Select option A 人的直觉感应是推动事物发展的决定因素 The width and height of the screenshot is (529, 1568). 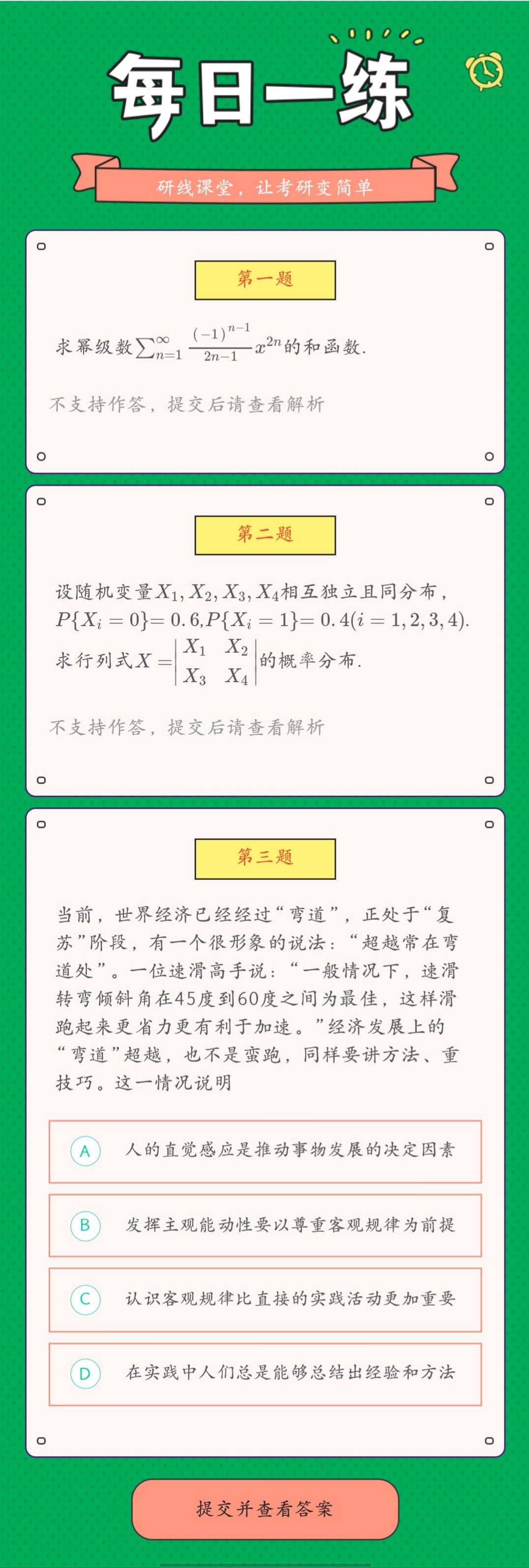(265, 1151)
